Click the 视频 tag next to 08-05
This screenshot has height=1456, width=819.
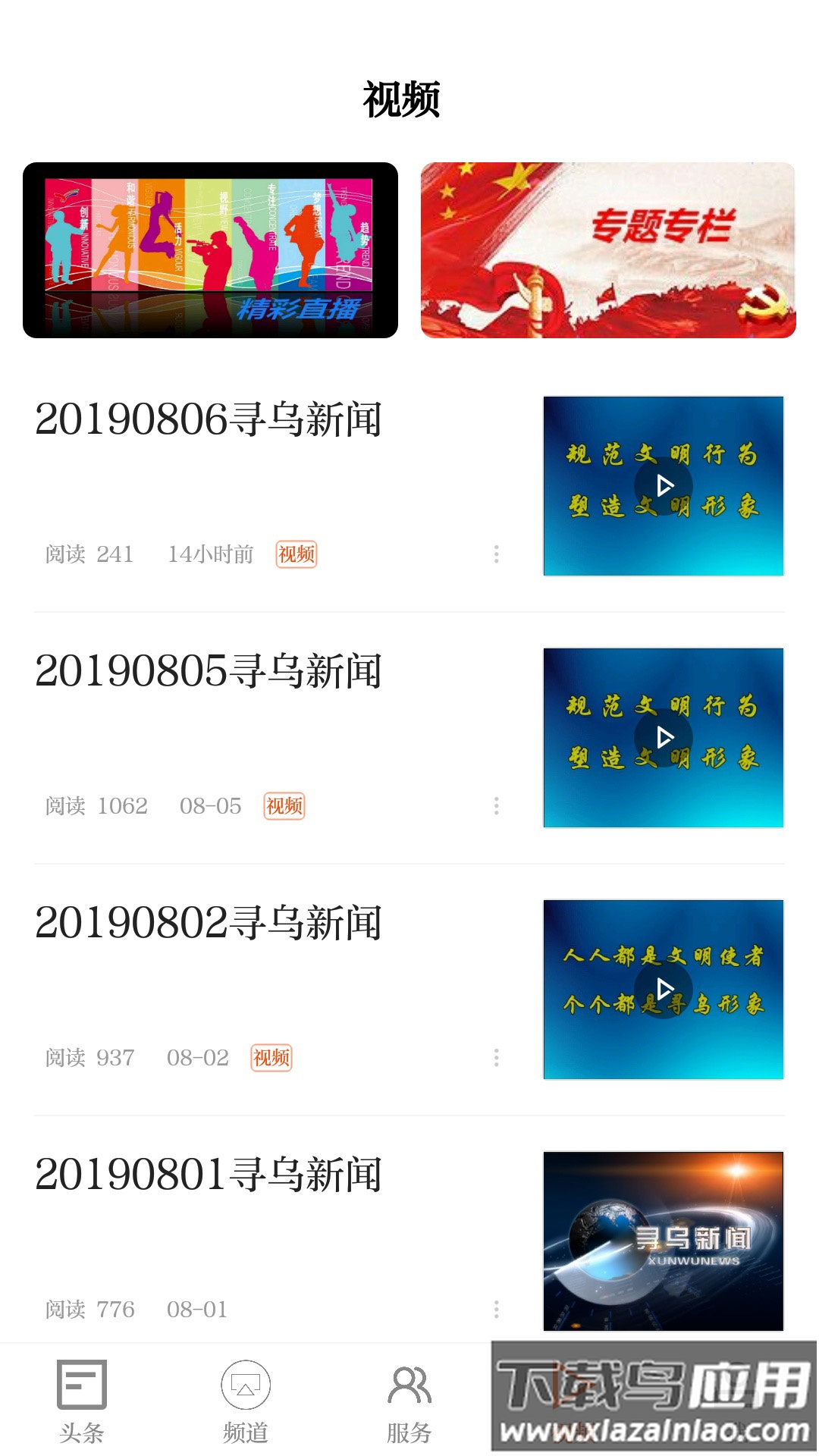(x=284, y=807)
